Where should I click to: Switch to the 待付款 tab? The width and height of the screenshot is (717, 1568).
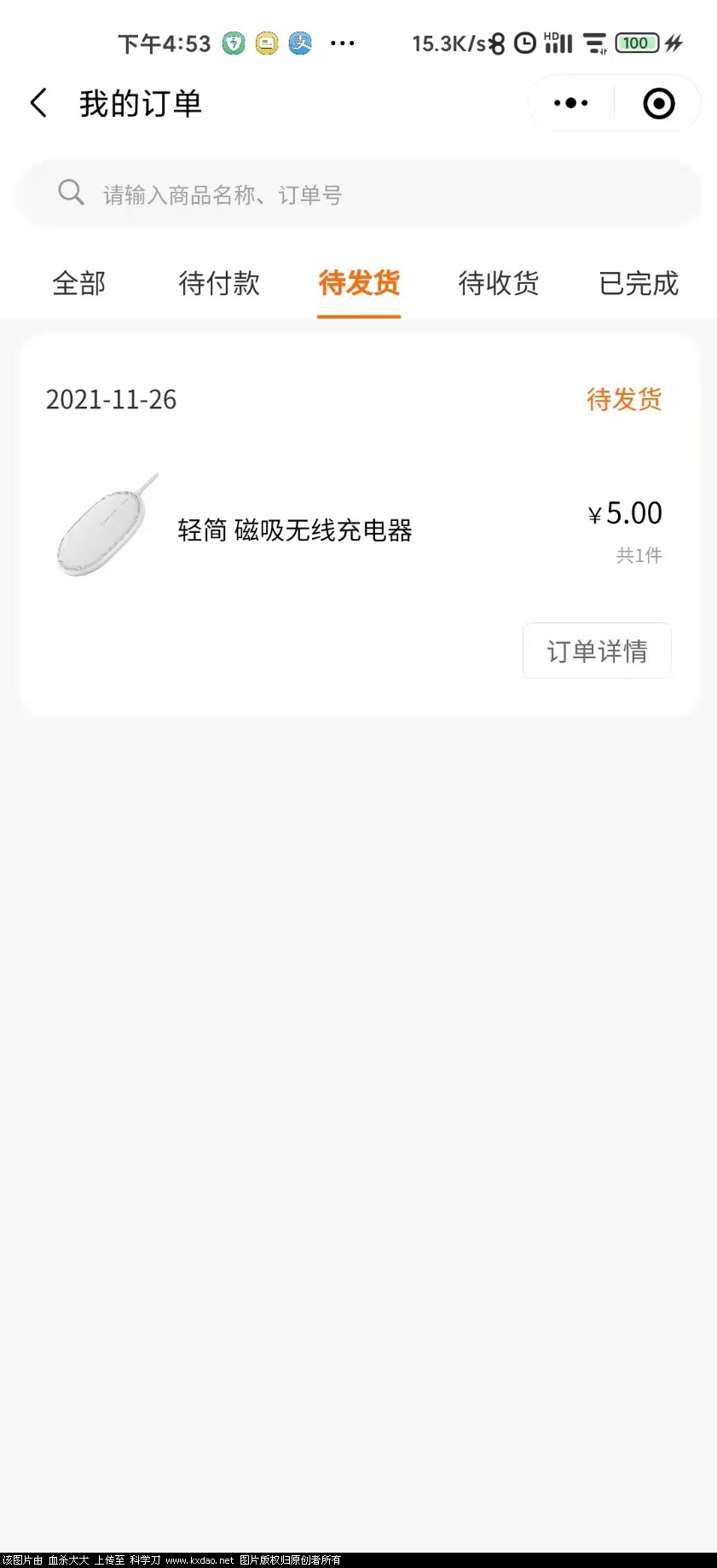pos(218,284)
